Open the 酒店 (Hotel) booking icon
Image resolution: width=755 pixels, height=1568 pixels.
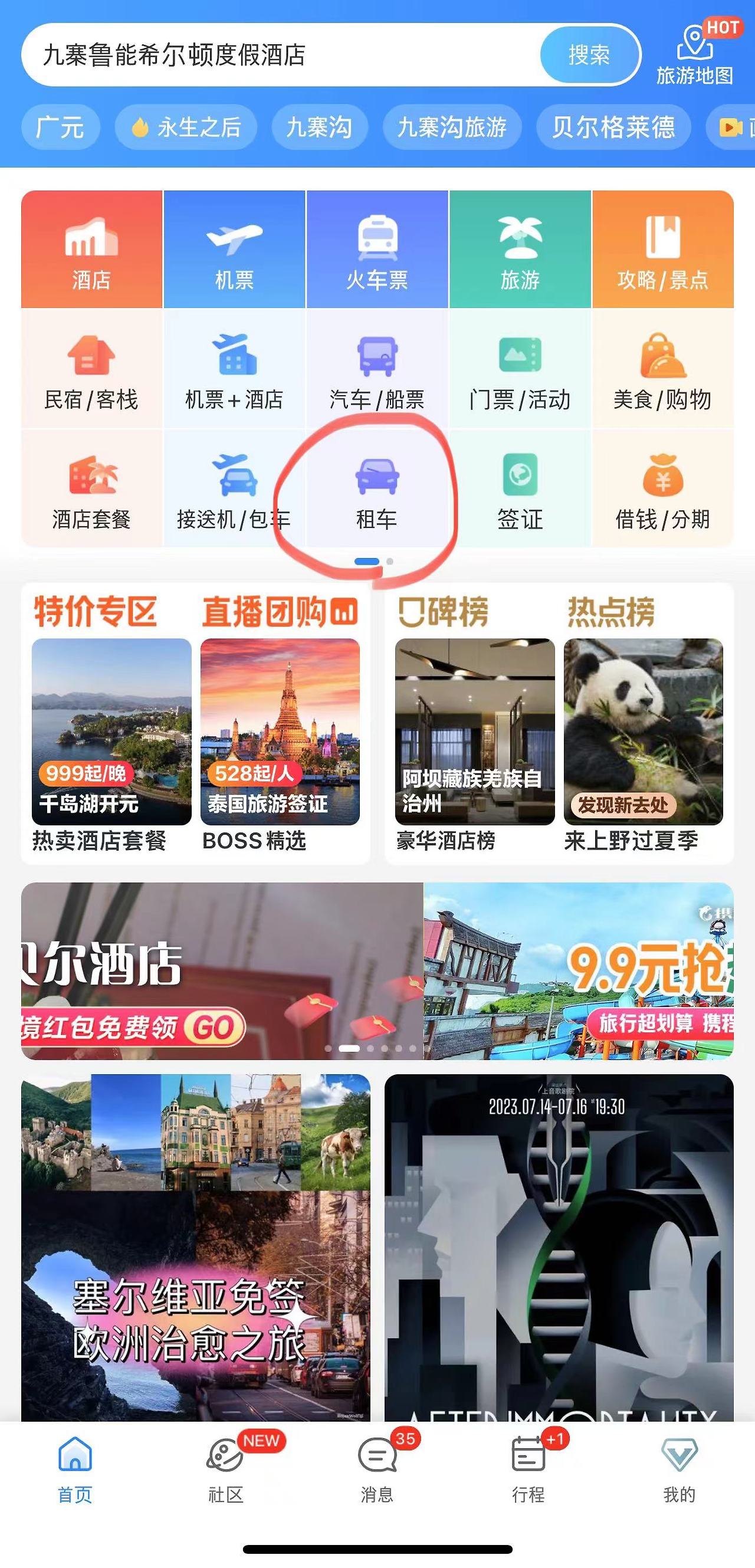click(x=92, y=250)
